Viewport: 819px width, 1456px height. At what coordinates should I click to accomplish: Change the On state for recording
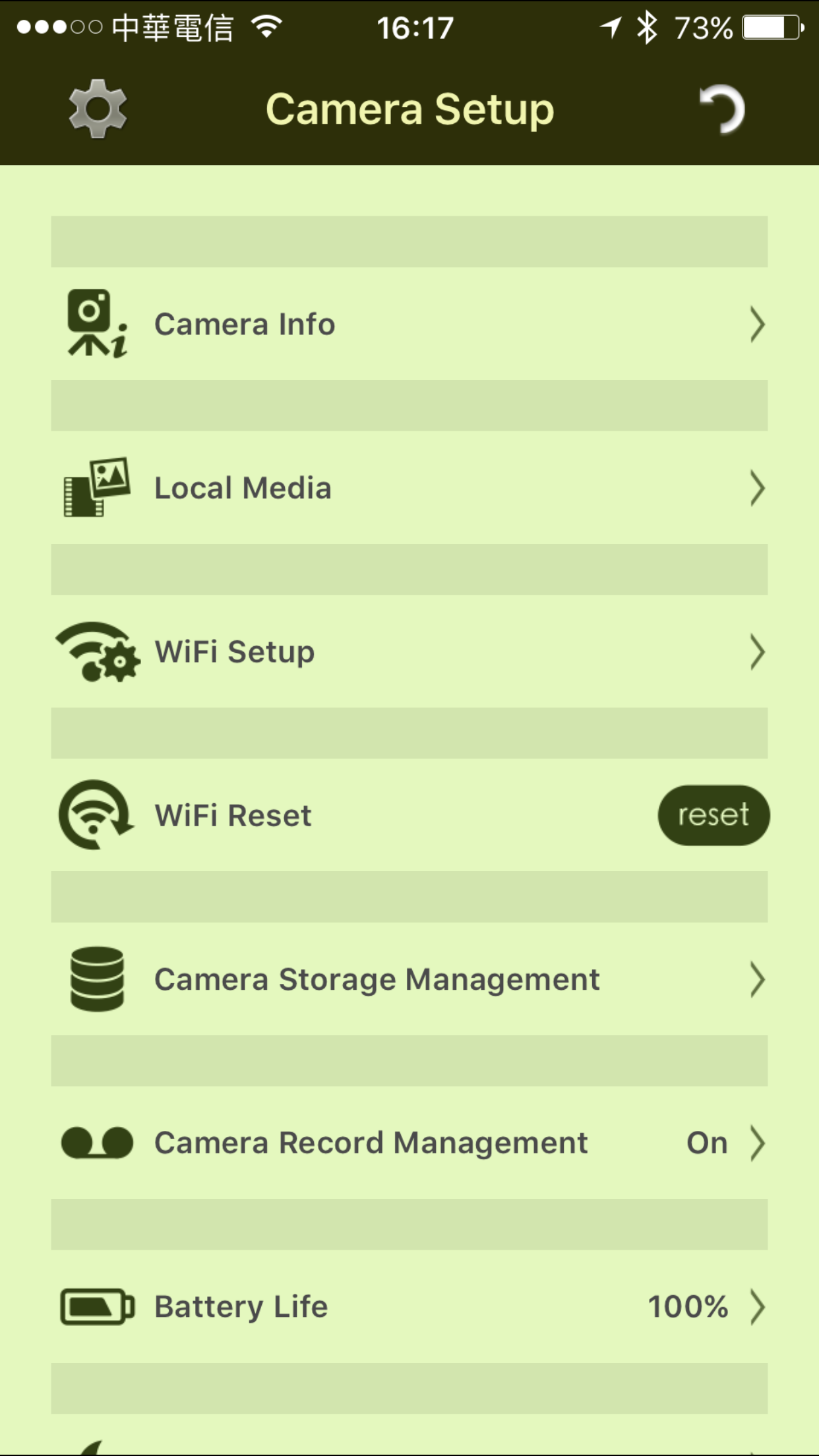[x=706, y=1143]
